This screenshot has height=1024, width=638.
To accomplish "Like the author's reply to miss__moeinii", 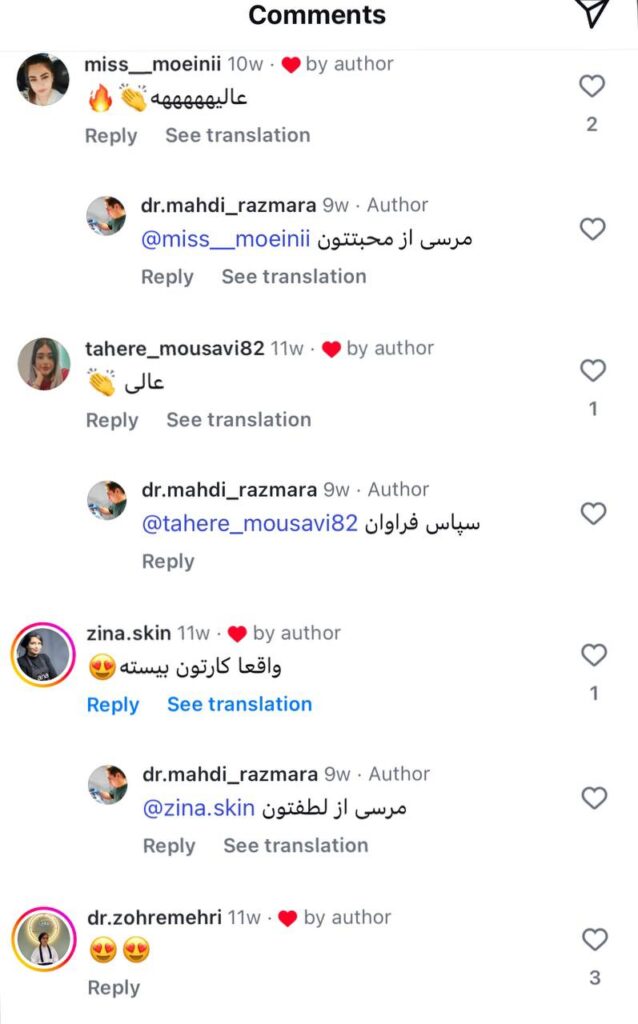I will click(592, 229).
